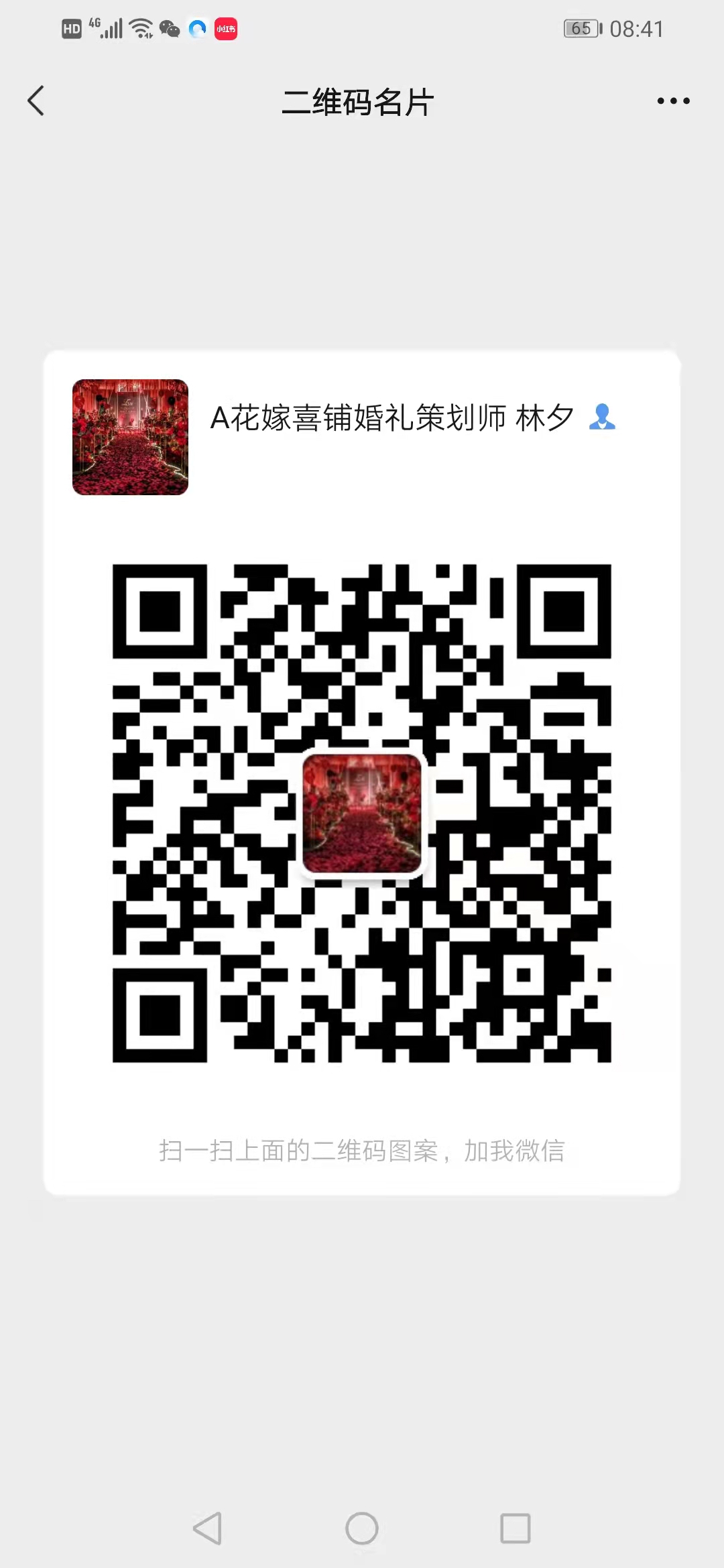
Task: Go back from the QR code card page
Action: (36, 101)
